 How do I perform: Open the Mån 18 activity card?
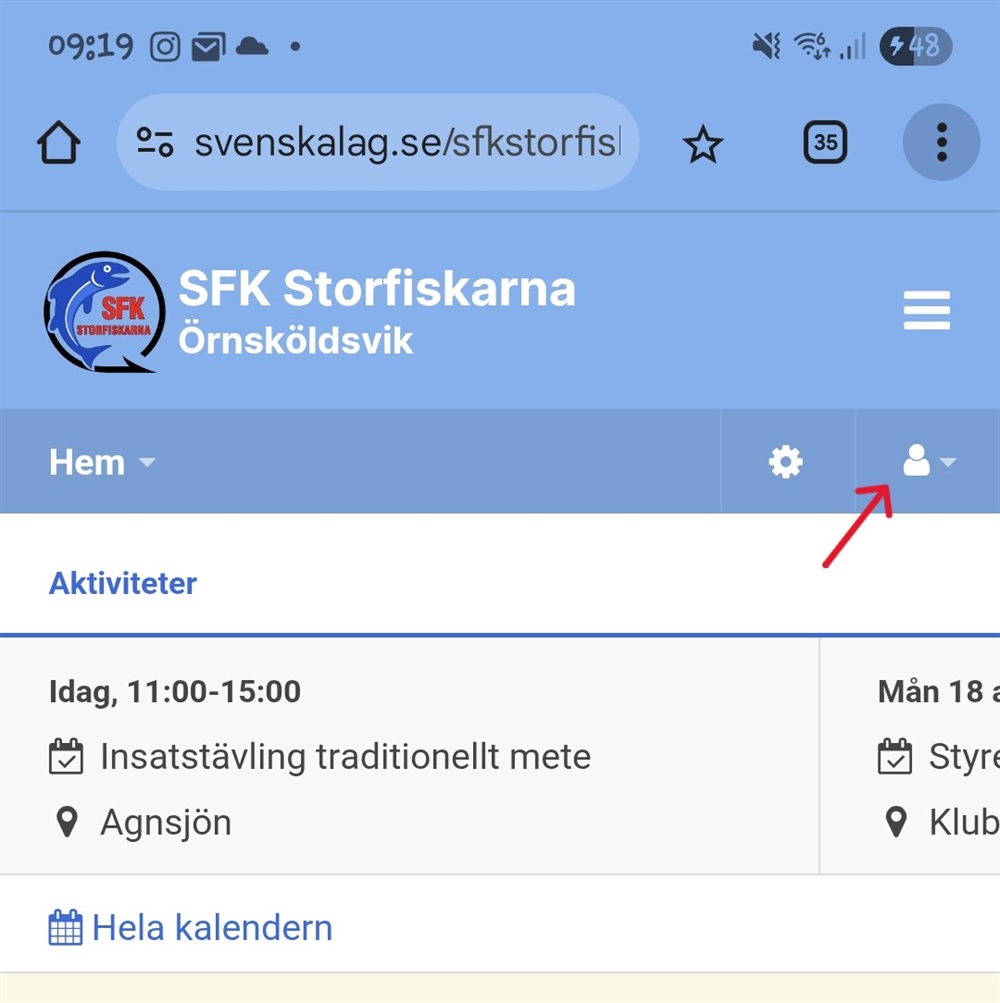pyautogui.click(x=935, y=757)
